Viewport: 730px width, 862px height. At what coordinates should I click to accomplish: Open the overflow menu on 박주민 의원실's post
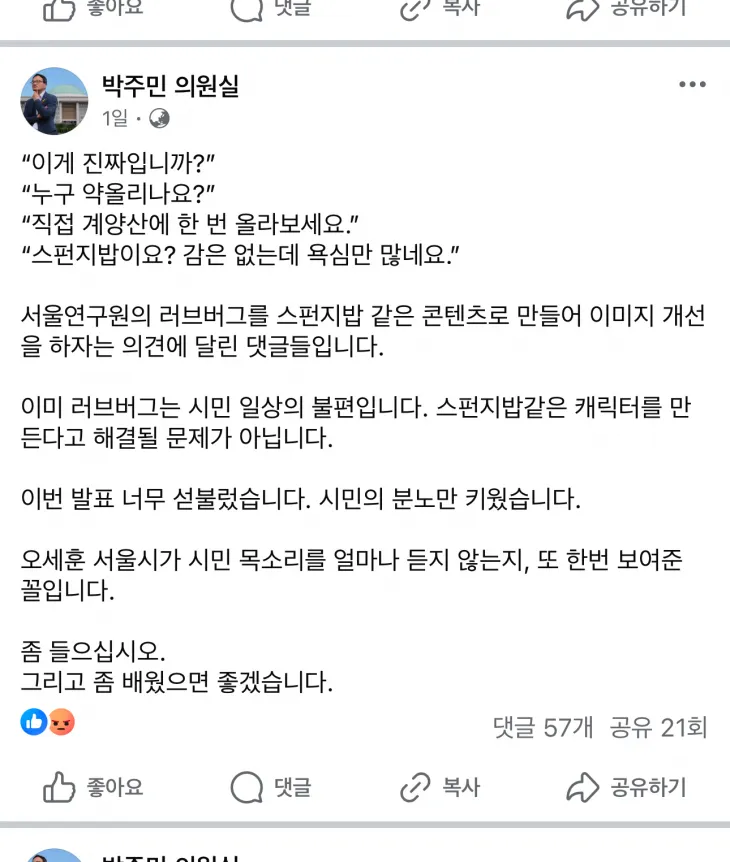[692, 85]
